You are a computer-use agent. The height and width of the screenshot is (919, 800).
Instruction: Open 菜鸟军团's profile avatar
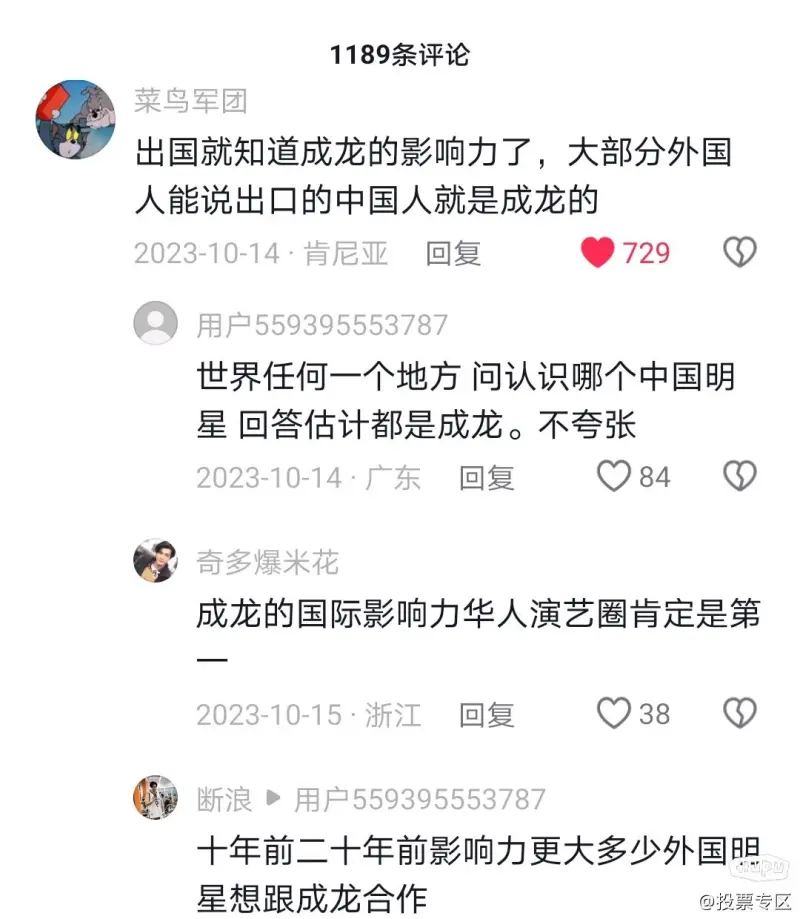click(75, 120)
